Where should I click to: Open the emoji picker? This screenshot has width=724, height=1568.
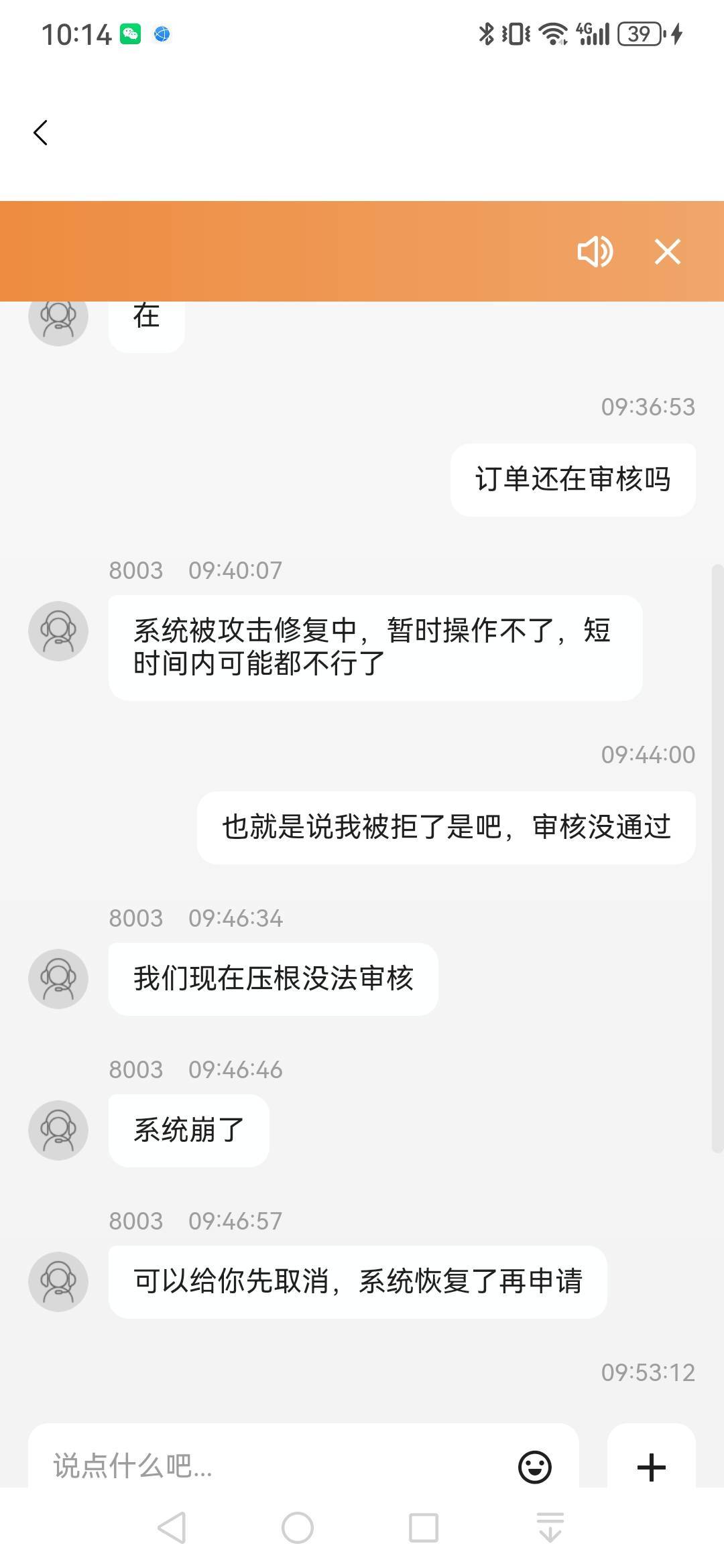534,1467
